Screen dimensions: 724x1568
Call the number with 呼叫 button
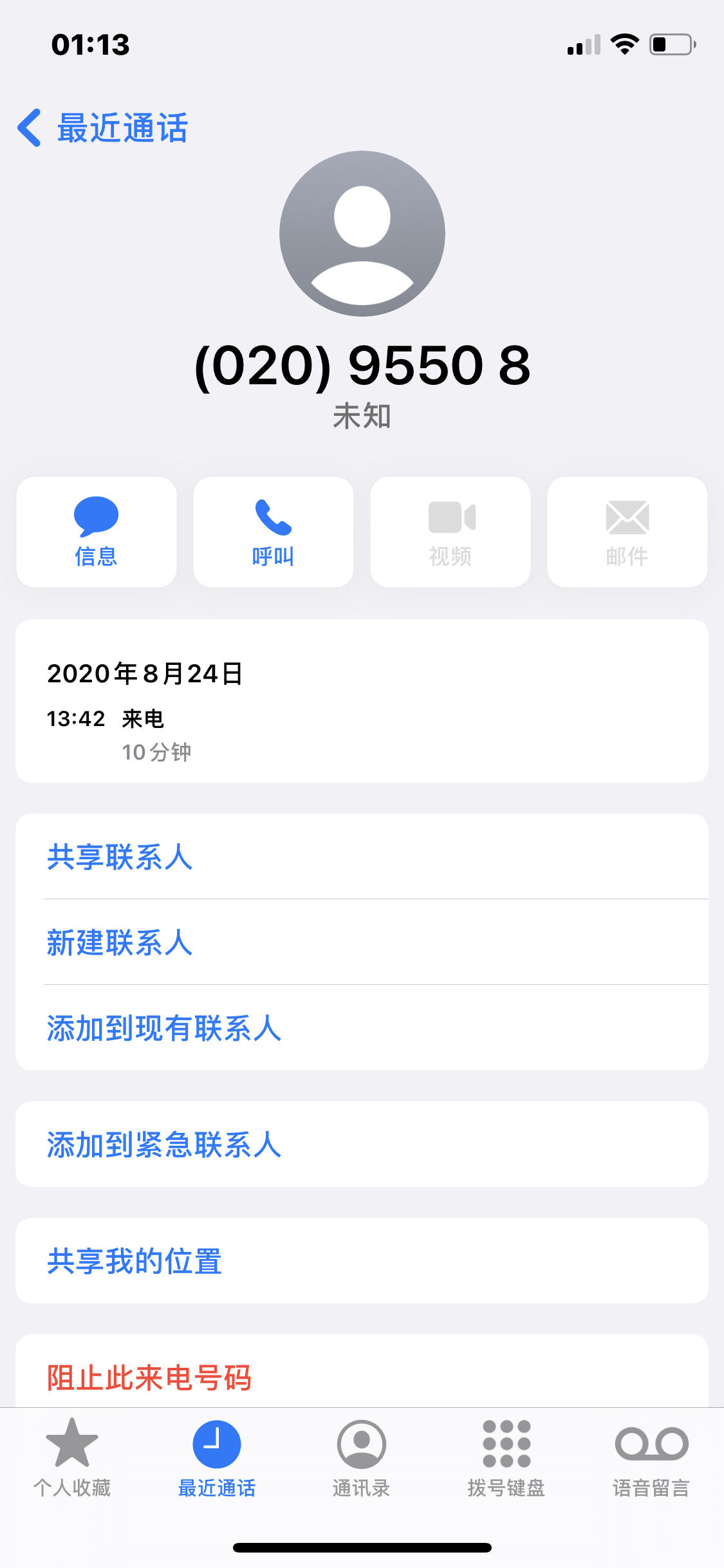274,532
